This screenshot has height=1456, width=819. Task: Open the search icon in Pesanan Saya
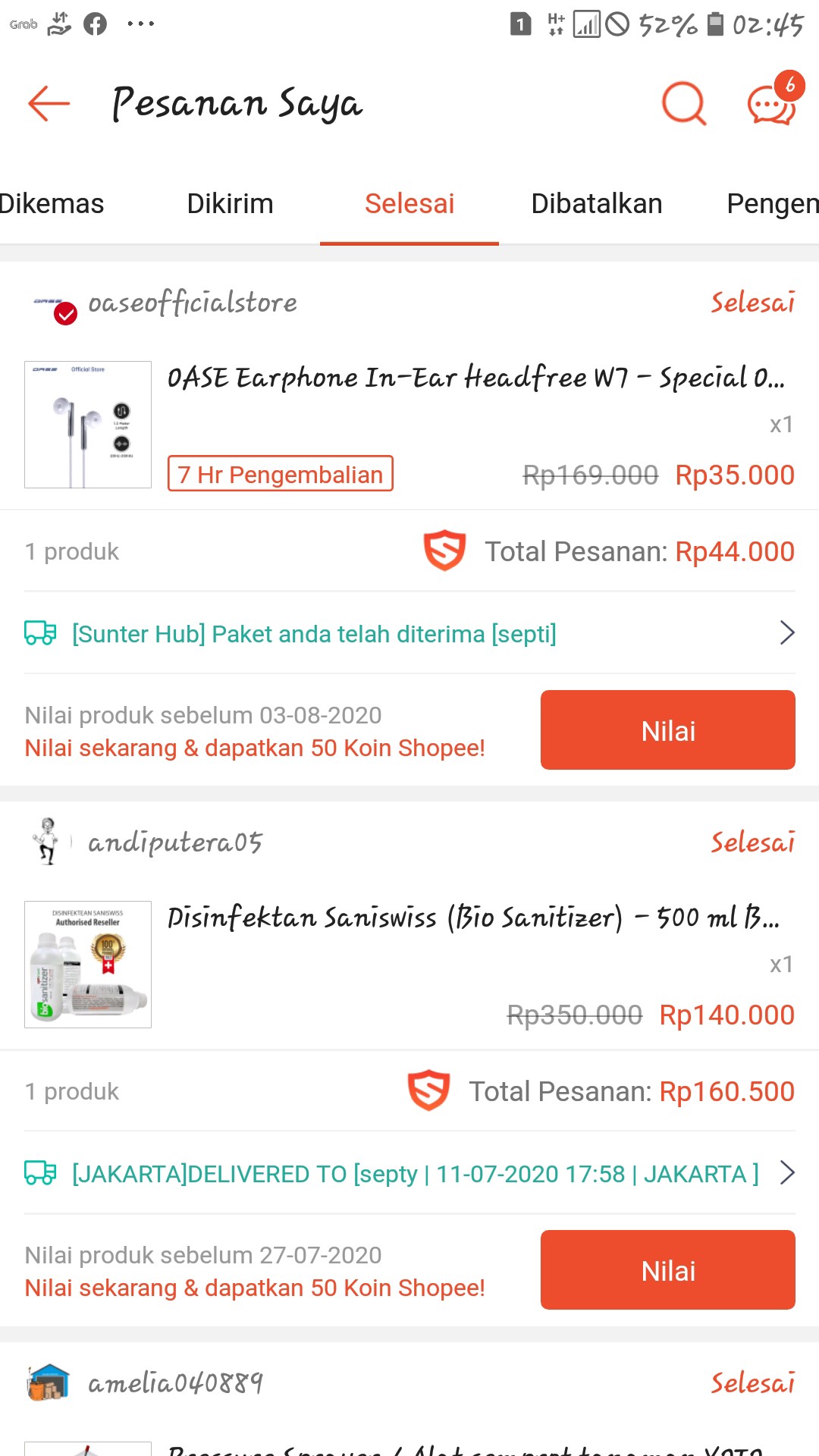coord(683,103)
